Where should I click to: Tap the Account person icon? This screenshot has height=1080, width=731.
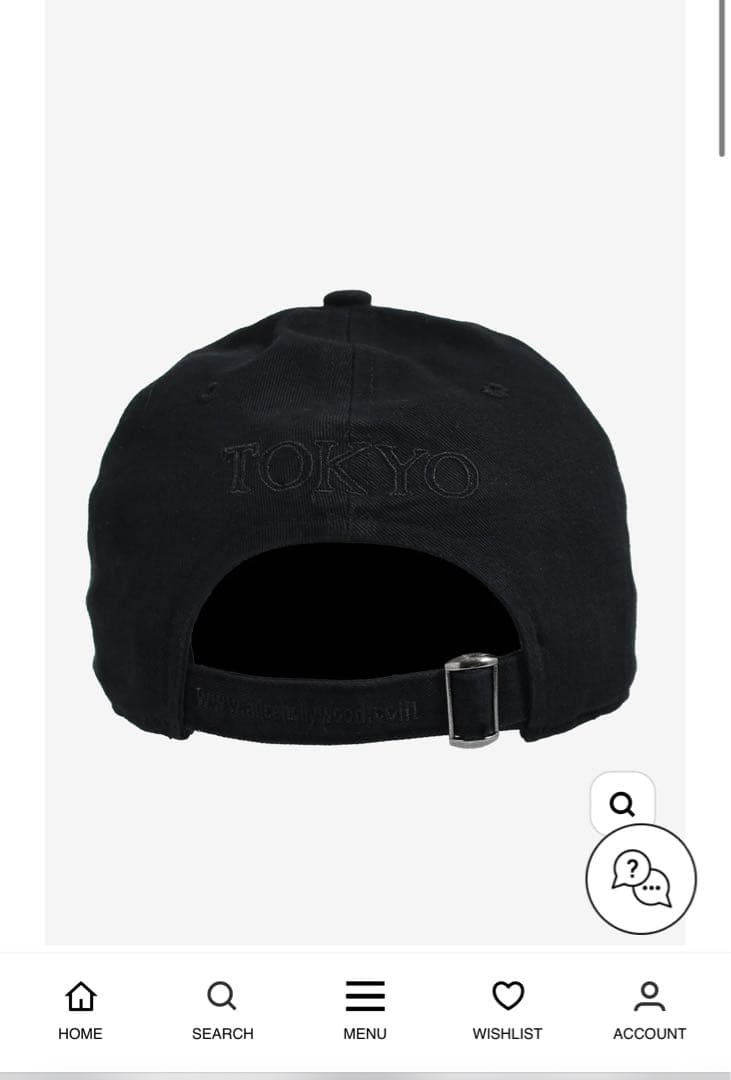click(x=650, y=996)
